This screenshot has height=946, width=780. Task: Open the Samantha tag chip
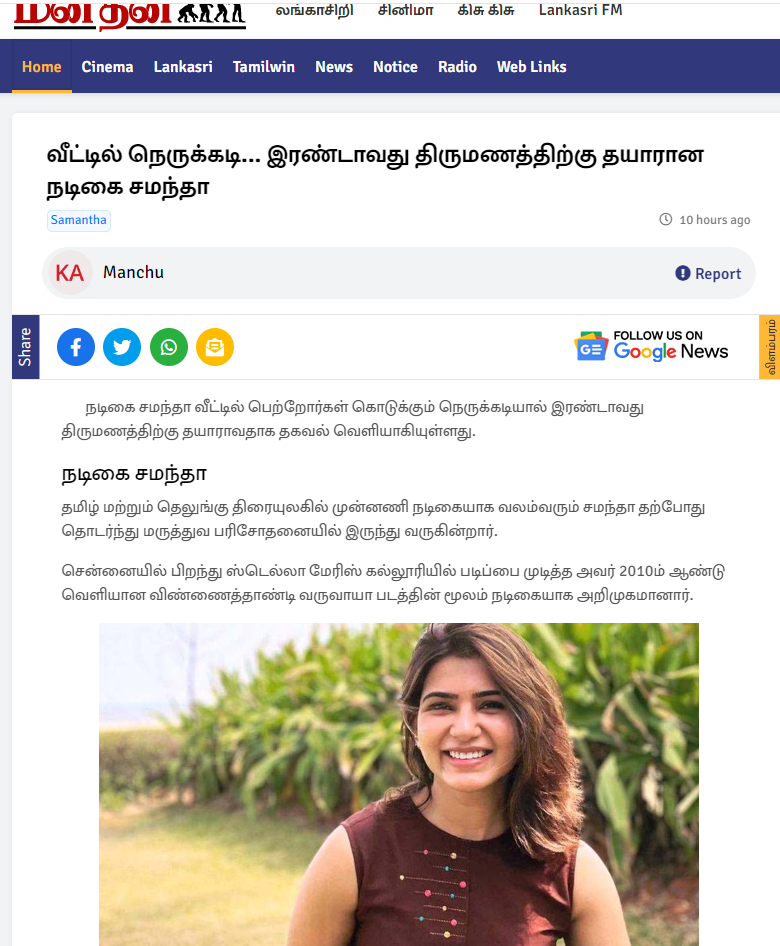(78, 220)
